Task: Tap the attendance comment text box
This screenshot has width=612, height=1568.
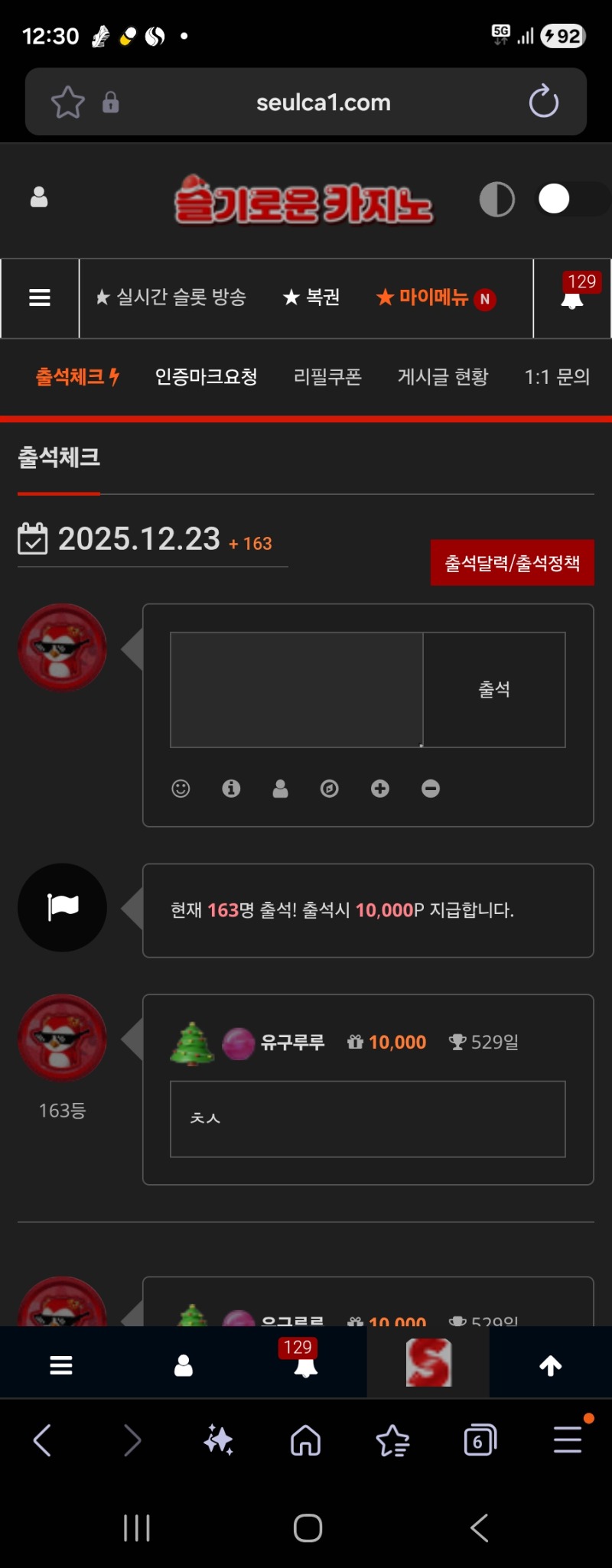Action: 296,689
